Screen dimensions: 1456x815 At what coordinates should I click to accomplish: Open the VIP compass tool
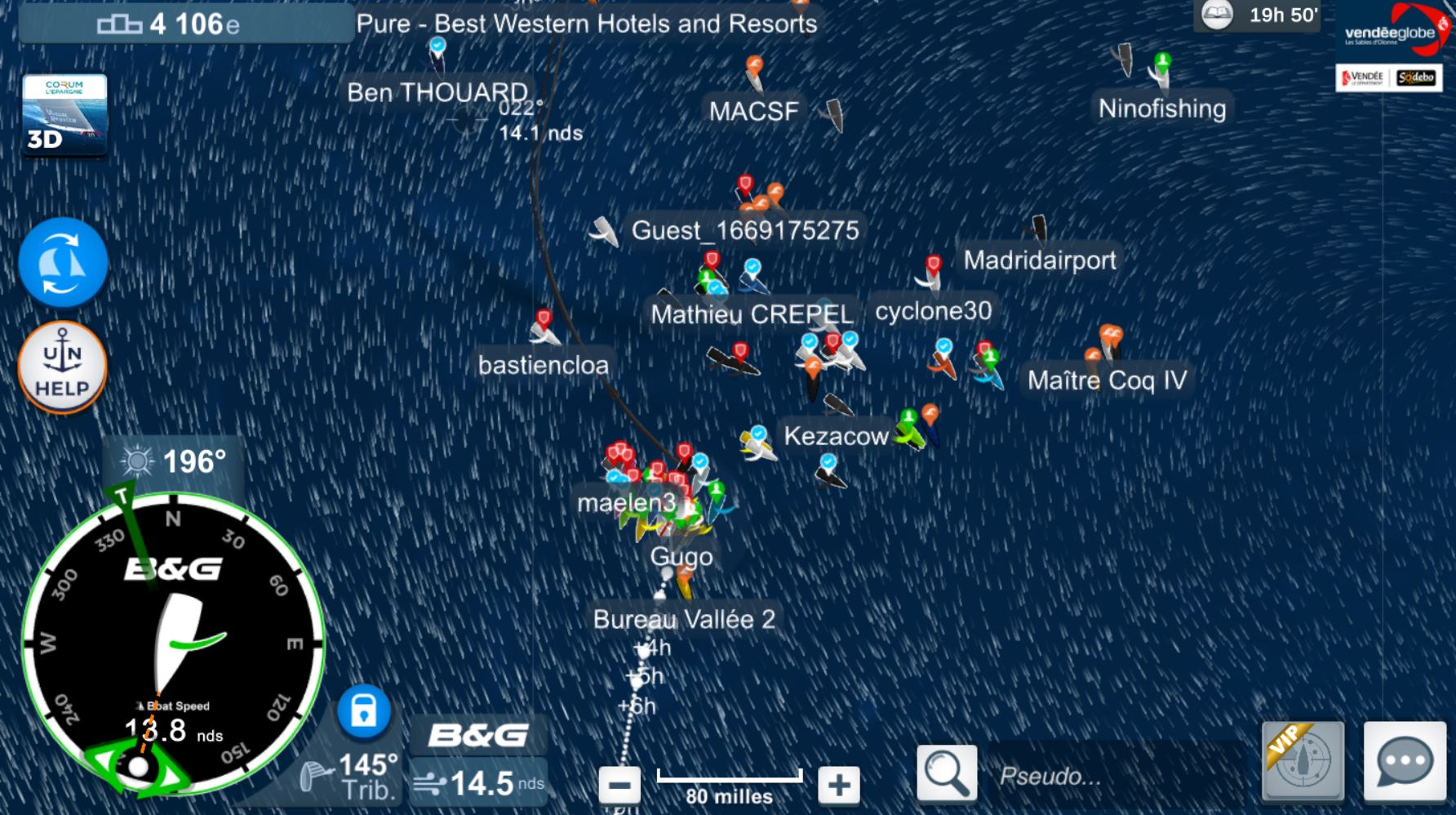pos(1303,761)
